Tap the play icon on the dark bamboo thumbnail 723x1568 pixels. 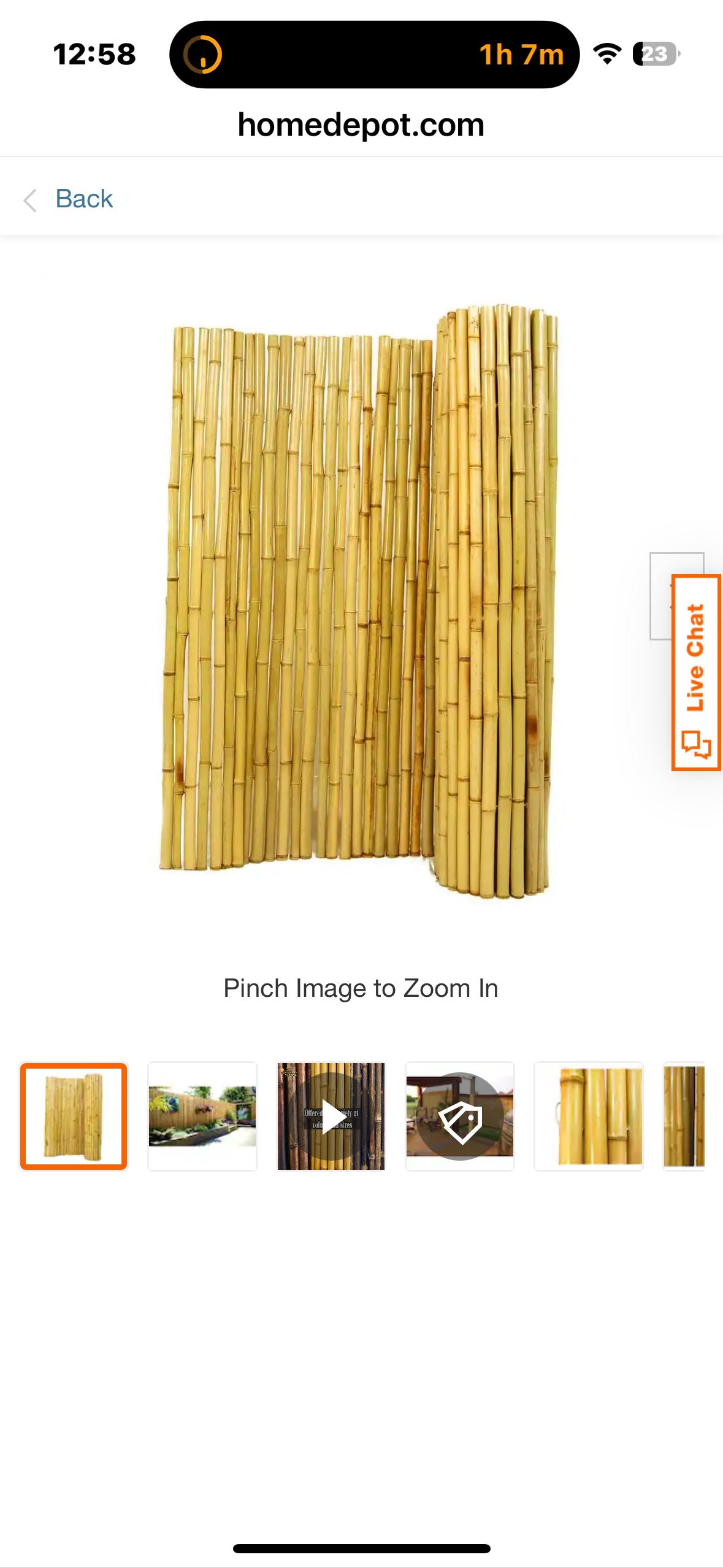(331, 1116)
